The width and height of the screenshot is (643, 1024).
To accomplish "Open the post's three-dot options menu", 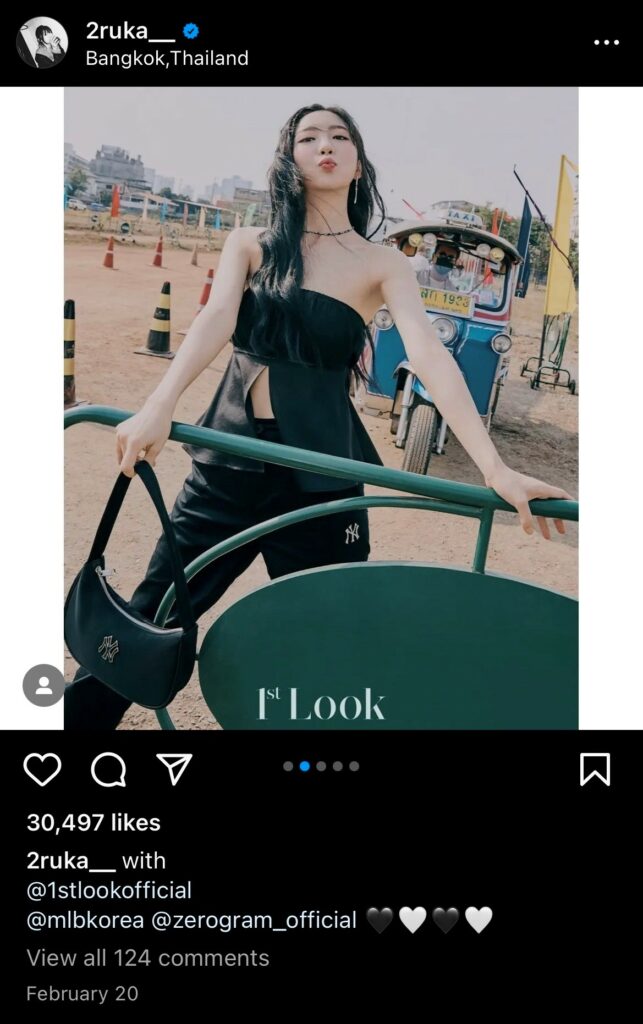I will point(607,43).
